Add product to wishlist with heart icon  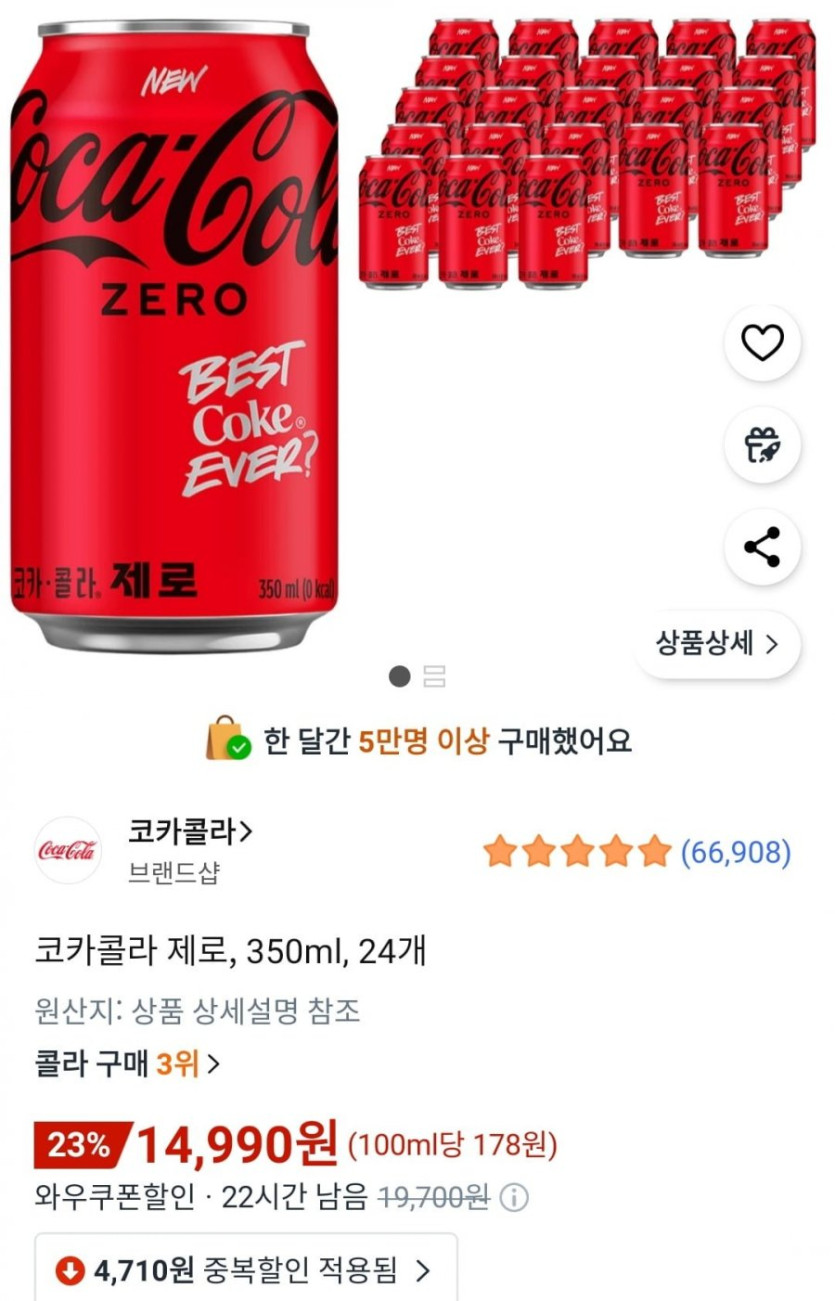point(762,344)
